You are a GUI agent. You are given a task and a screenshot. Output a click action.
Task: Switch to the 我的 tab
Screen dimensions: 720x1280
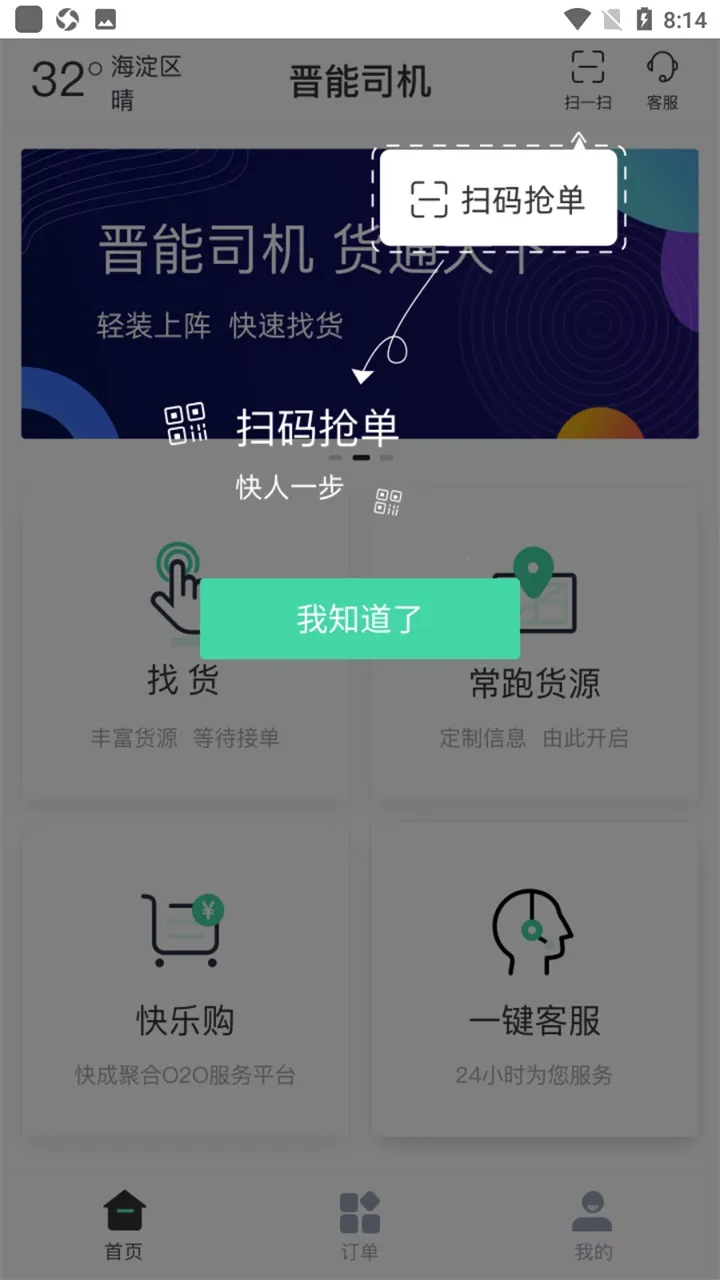pos(593,1225)
